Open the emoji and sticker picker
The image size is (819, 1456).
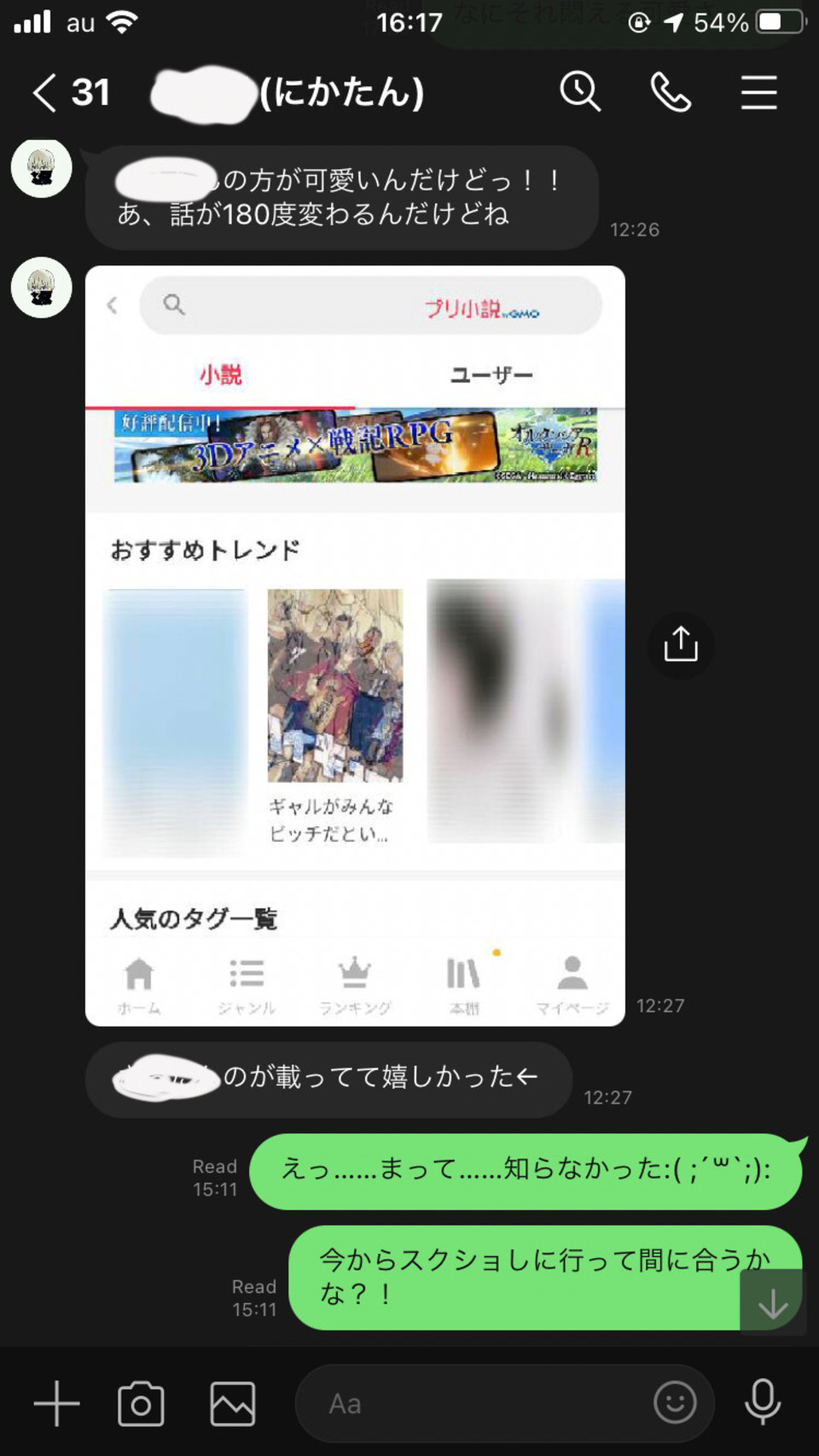(675, 1402)
